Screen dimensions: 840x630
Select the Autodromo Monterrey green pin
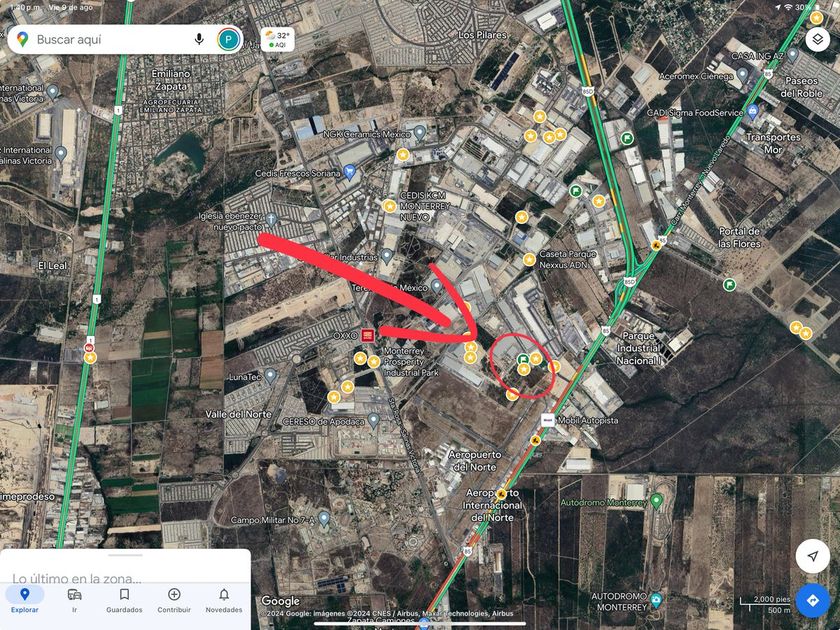(656, 501)
